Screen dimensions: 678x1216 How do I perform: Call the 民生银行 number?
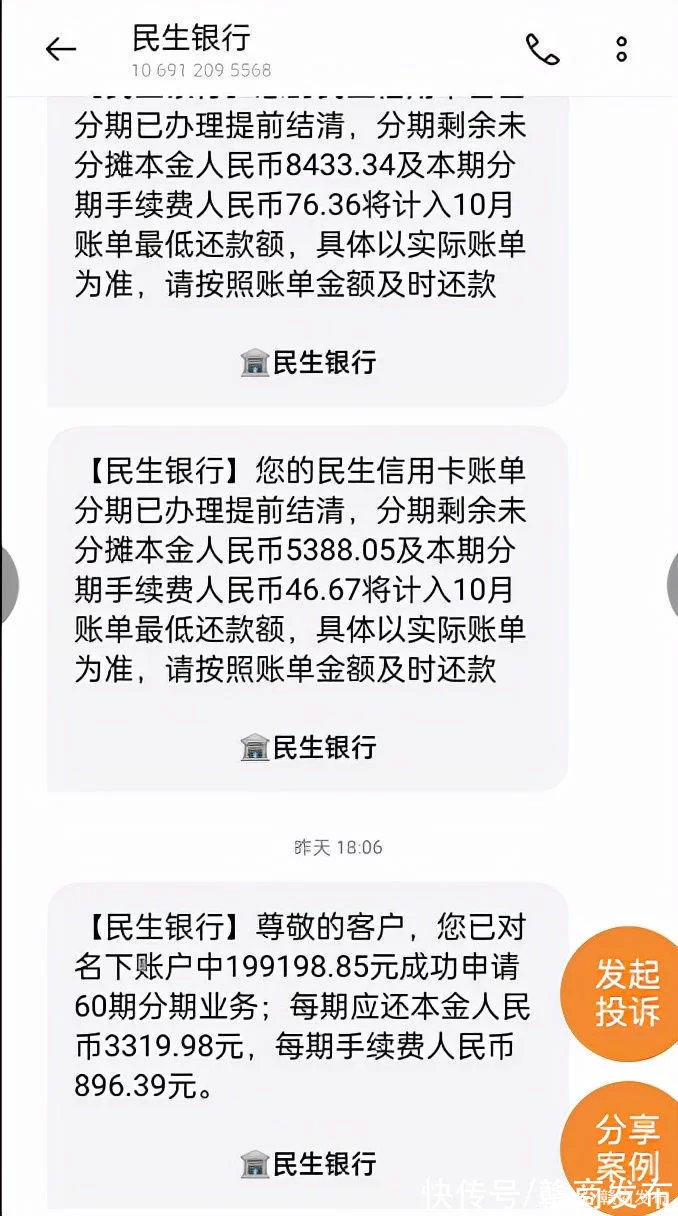pyautogui.click(x=543, y=49)
